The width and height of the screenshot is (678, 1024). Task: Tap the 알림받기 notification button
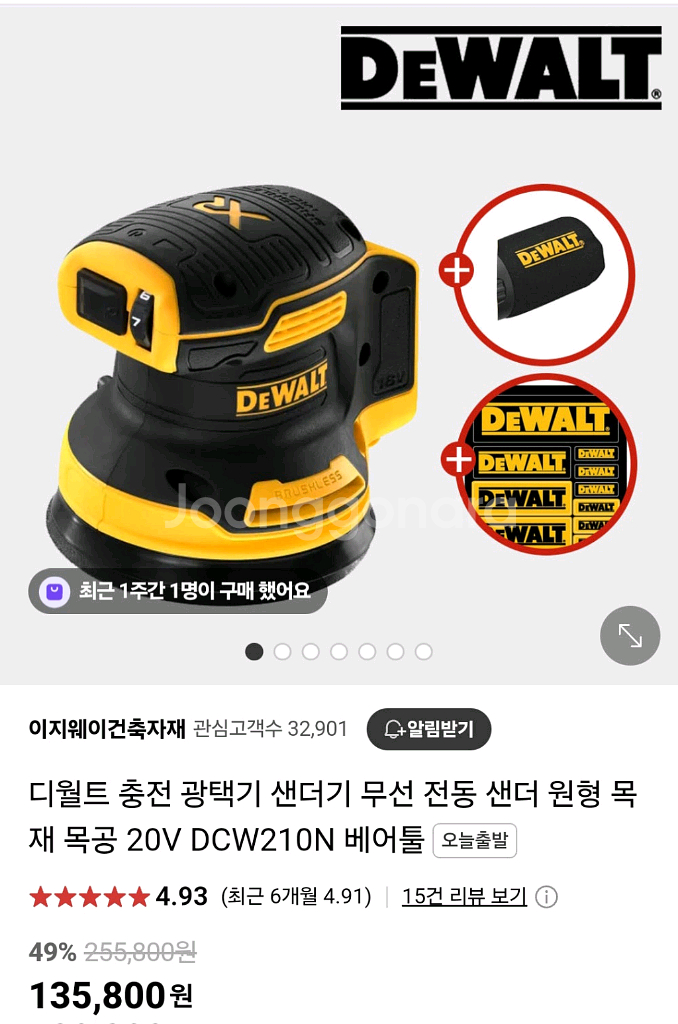pos(429,729)
